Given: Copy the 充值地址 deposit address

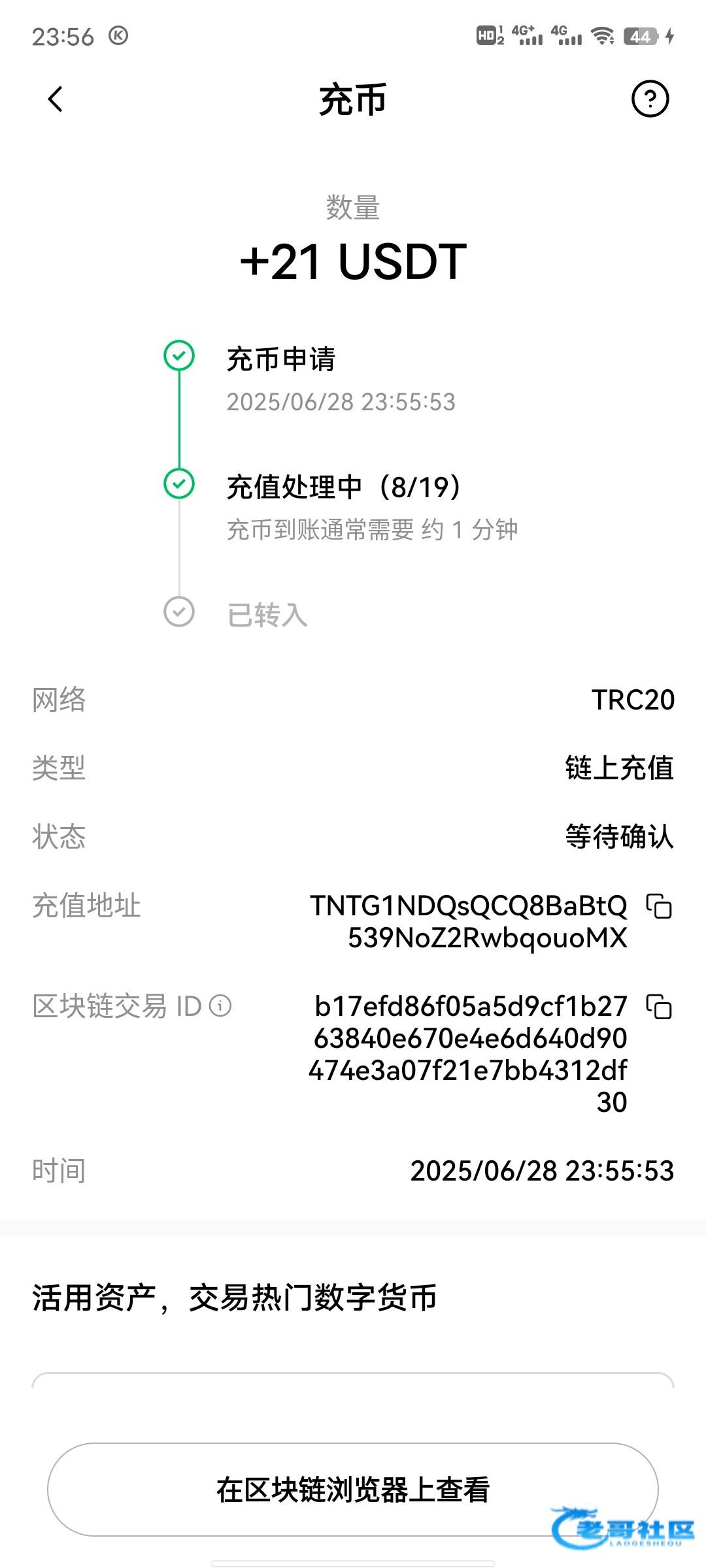Looking at the screenshot, I should (659, 906).
